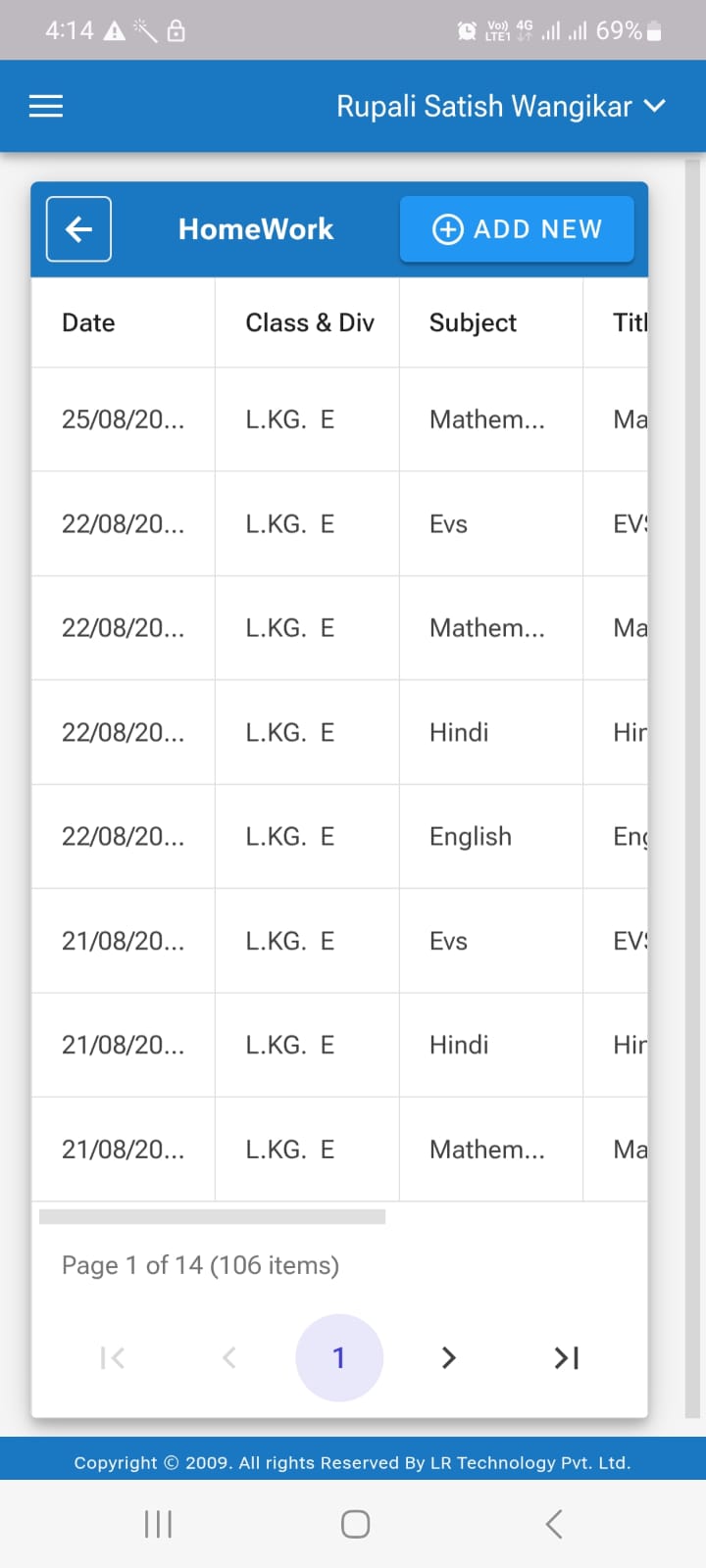This screenshot has height=1568, width=706.
Task: Tap the Add New homework button
Action: pos(517,229)
